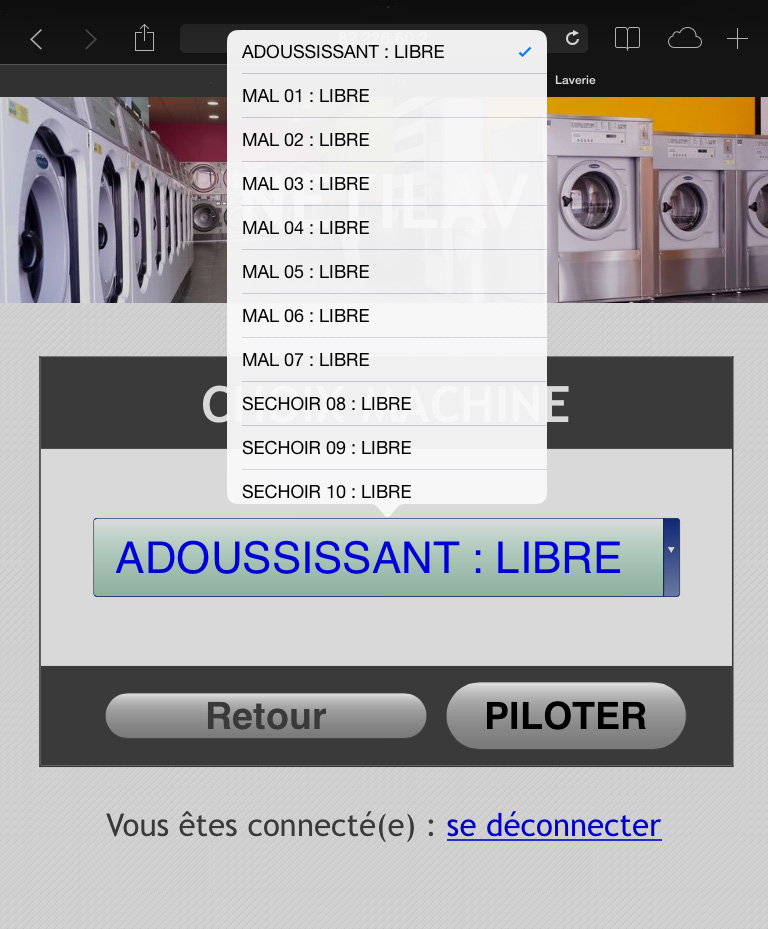Screen dimensions: 768x929
Task: Pick MAL 03 : LIBRE option
Action: (x=385, y=184)
